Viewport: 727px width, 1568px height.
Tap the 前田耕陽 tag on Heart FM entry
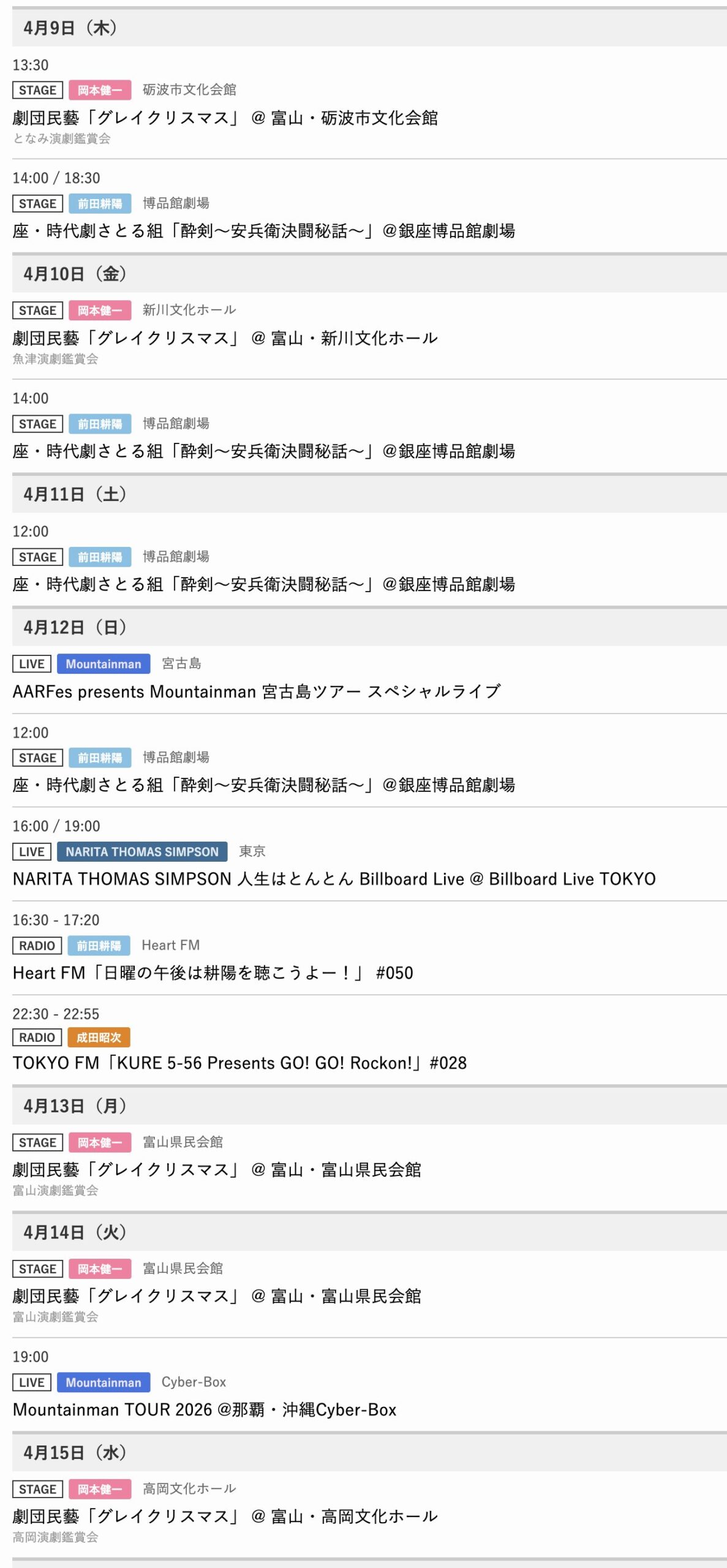point(99,946)
